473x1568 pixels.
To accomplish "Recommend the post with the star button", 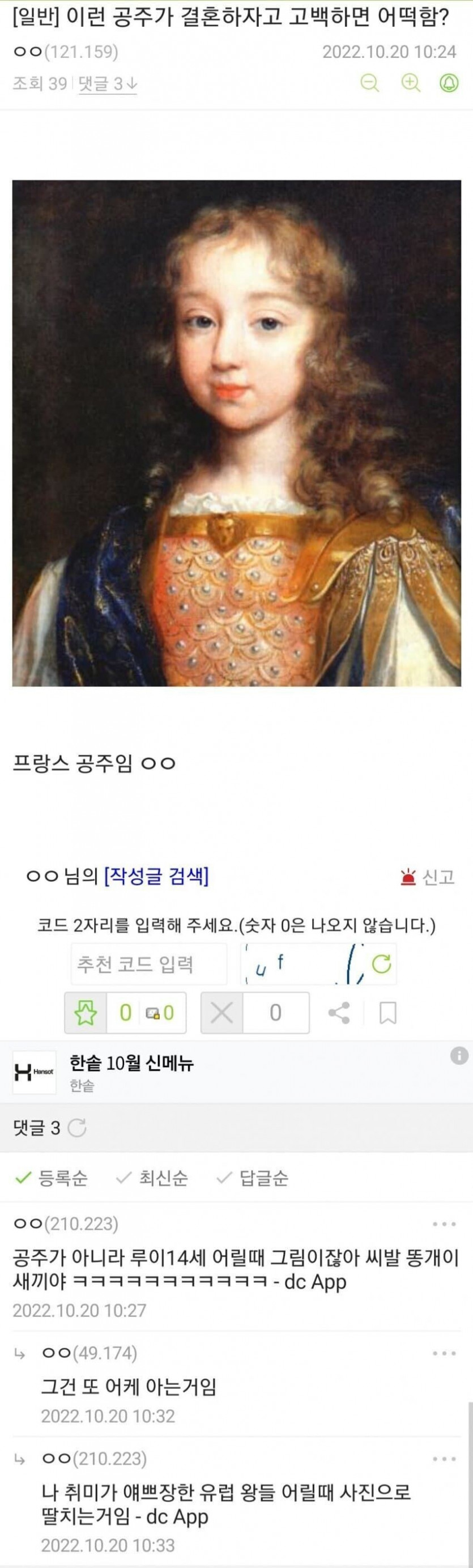I will coord(86,1013).
